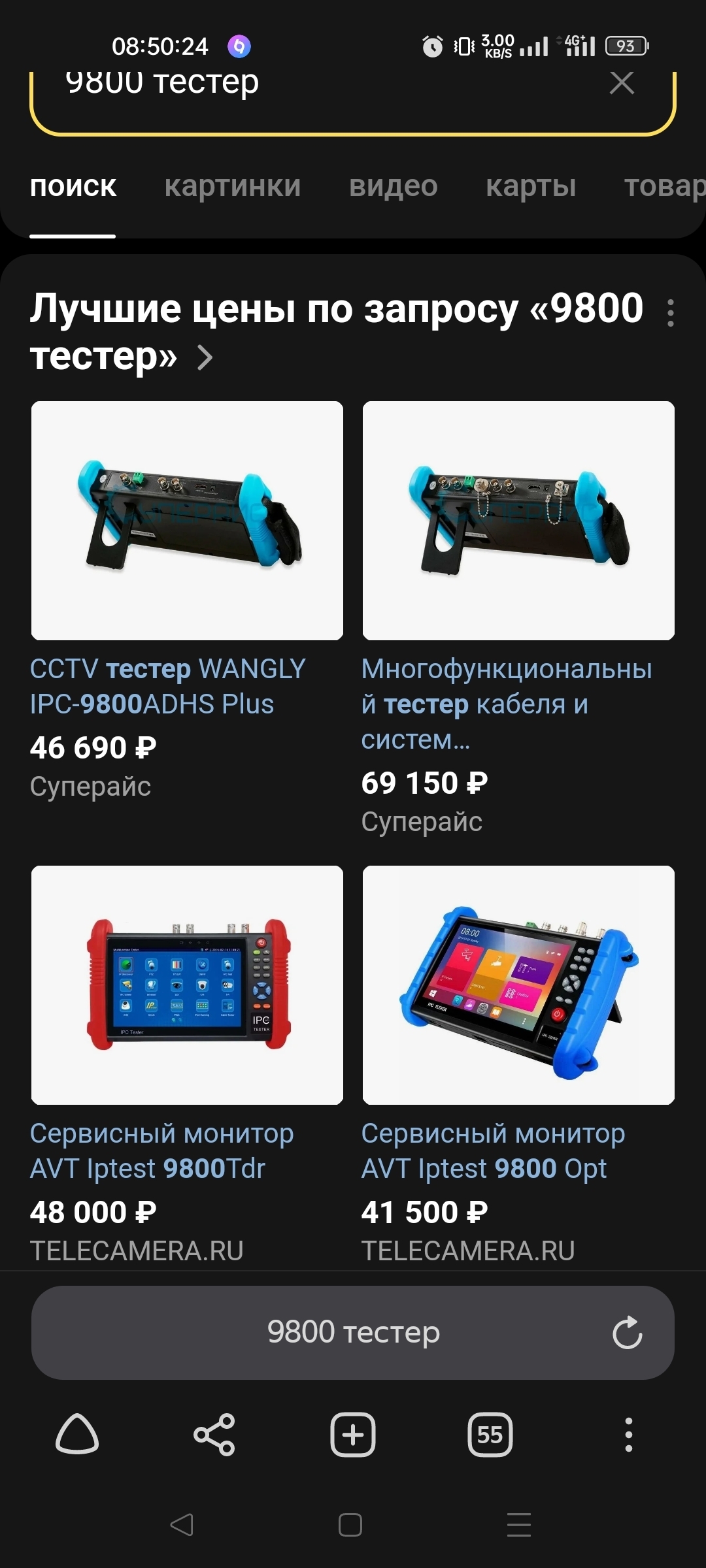Clear the search query with X

click(x=621, y=84)
